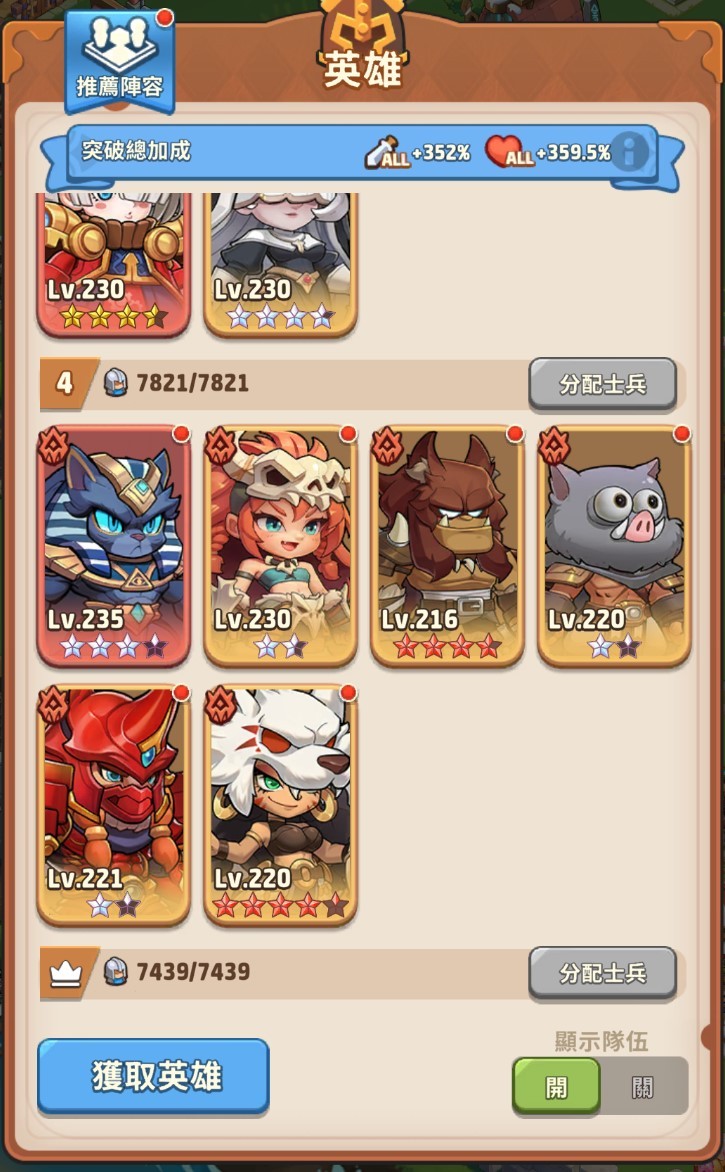Switch 顯示隊伍 to 關
Image resolution: width=725 pixels, height=1172 pixels.
tap(643, 1087)
